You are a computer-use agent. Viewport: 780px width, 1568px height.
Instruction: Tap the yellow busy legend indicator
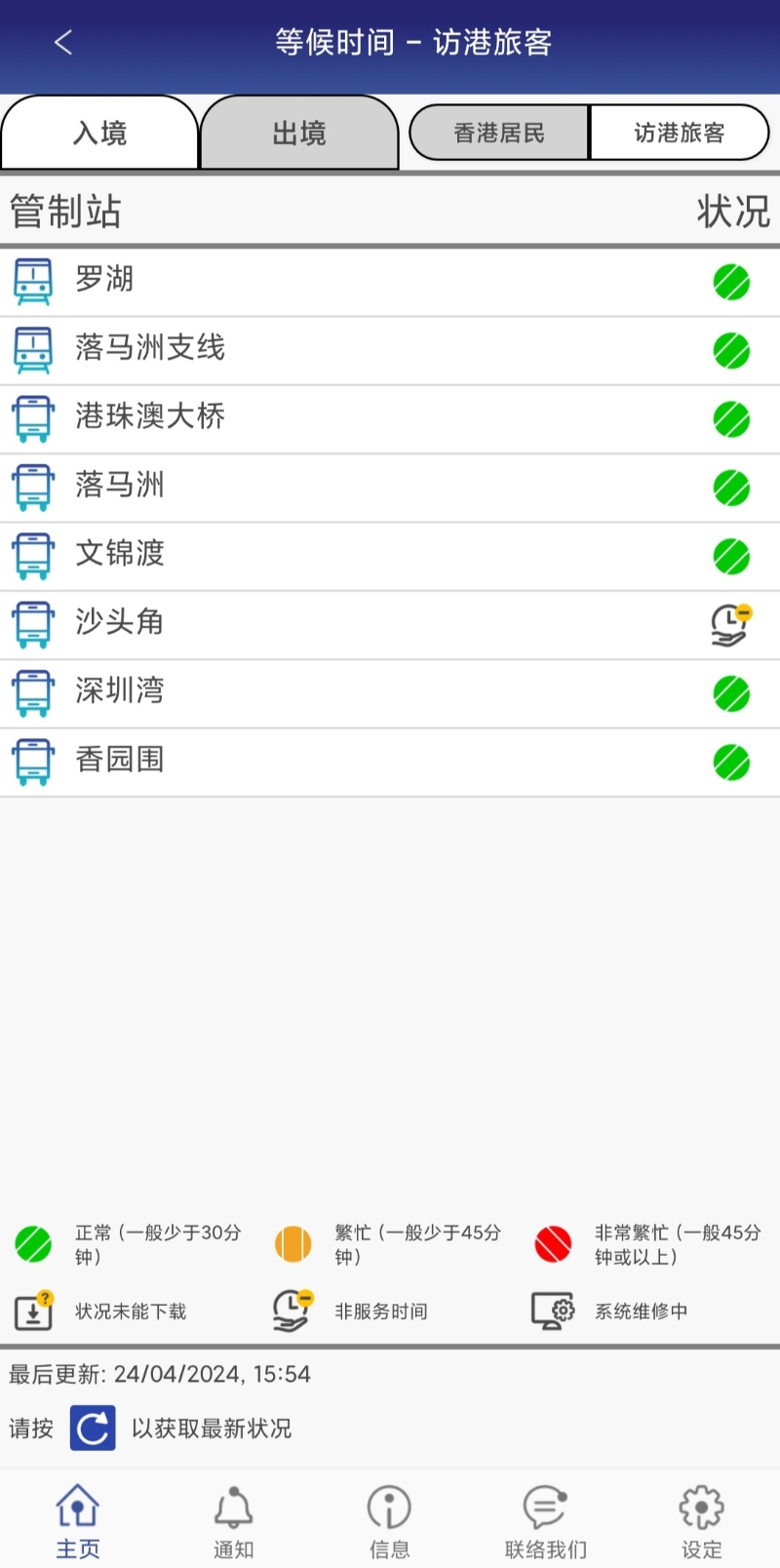tap(292, 1242)
